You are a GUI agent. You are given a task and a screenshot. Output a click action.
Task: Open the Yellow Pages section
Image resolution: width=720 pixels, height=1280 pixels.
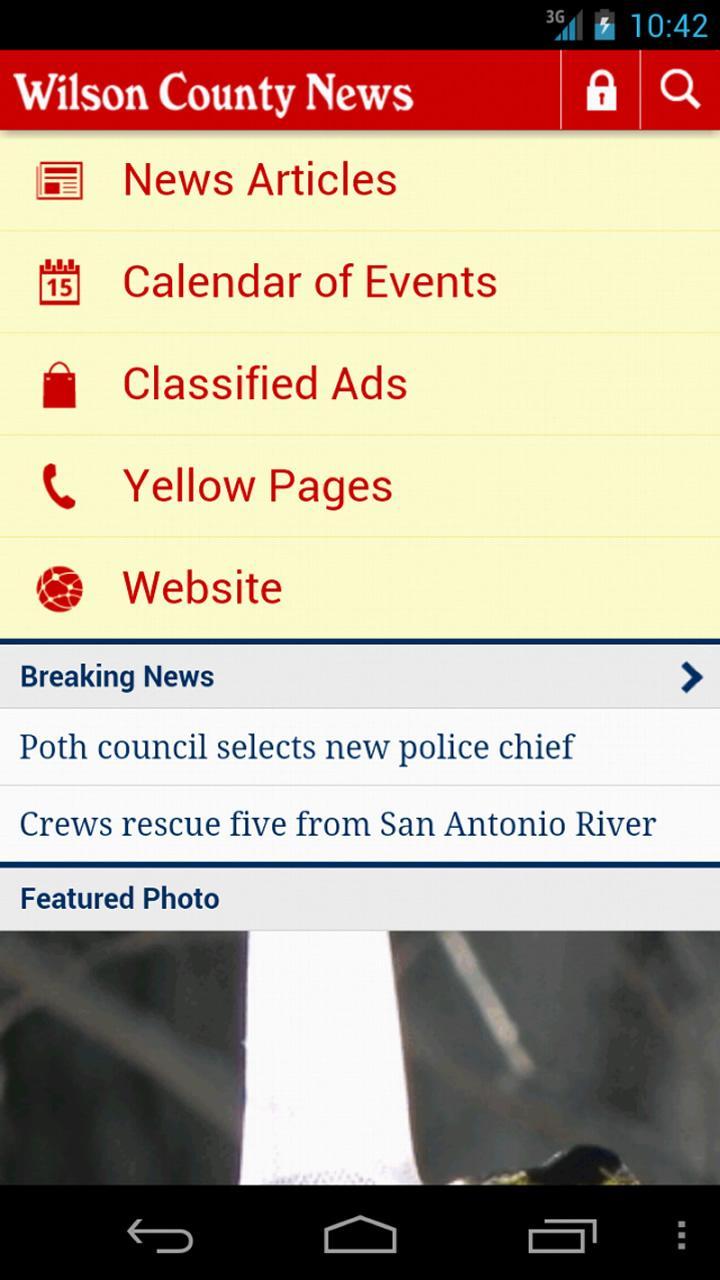point(257,486)
